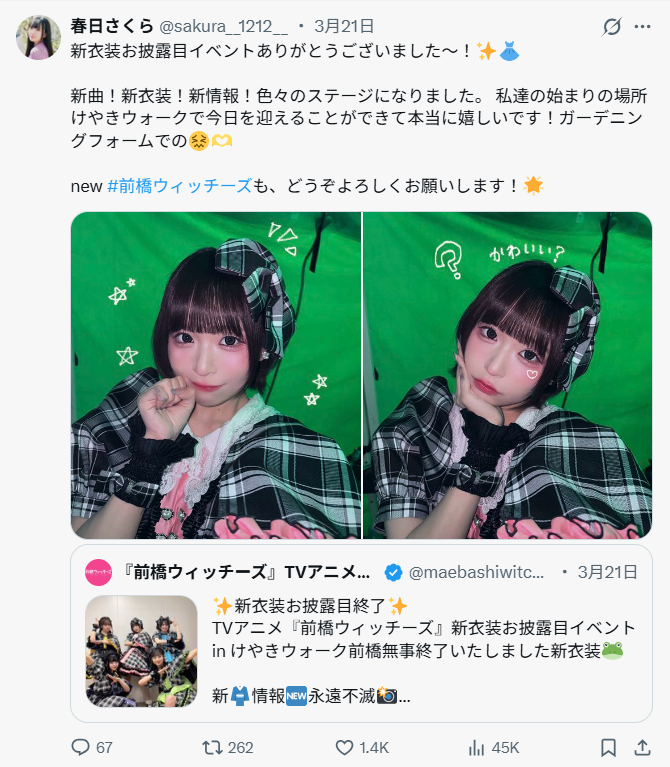Open the Grok icon on the post

click(x=613, y=27)
